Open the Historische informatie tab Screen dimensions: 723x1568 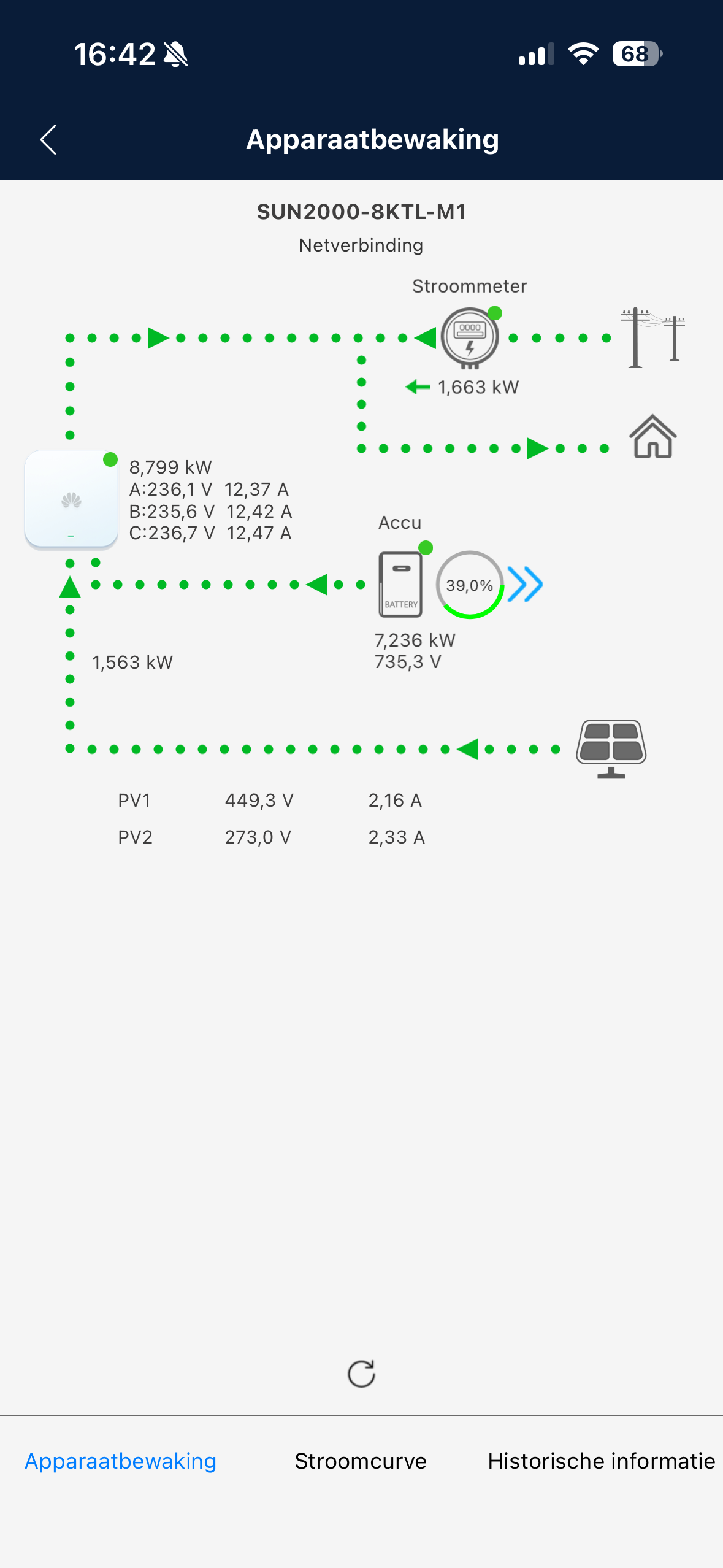pos(601,1461)
